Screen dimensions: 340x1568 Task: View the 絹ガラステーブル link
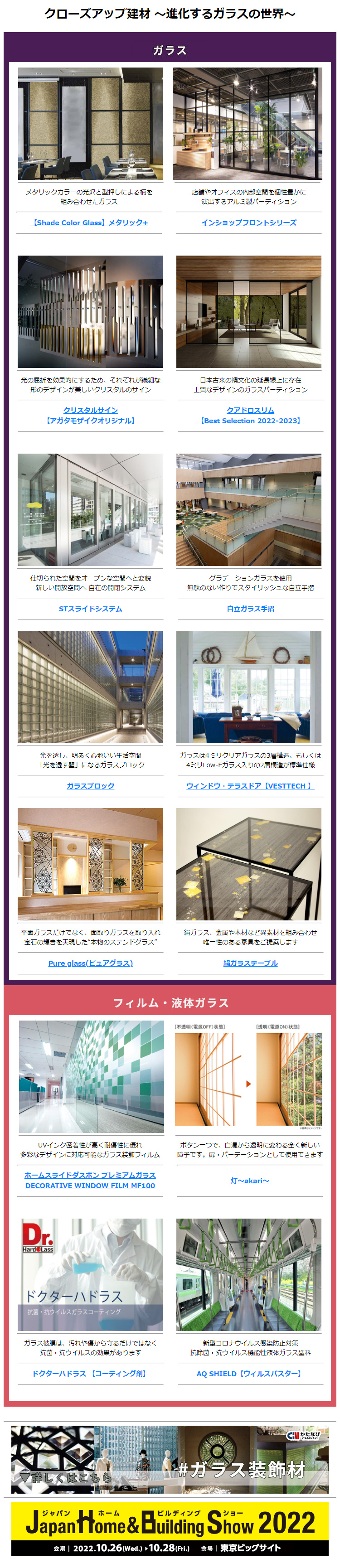coord(250,963)
